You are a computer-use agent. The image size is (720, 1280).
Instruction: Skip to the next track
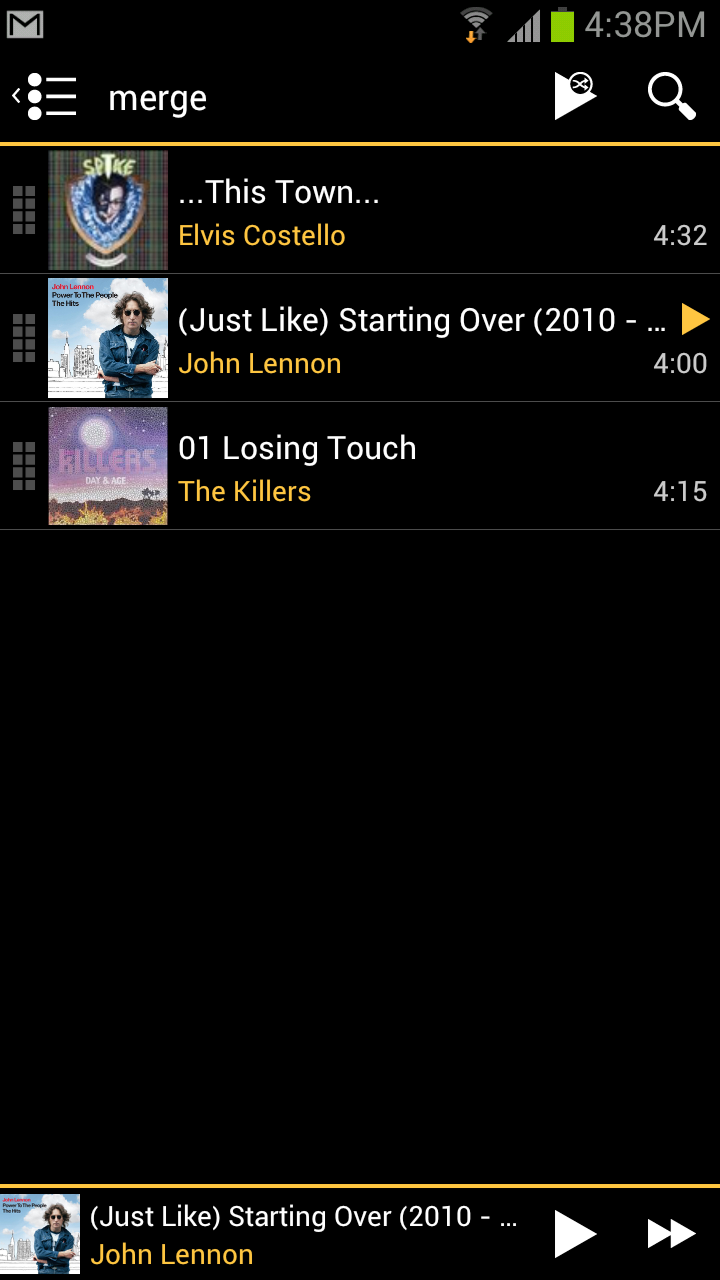[x=671, y=1234]
